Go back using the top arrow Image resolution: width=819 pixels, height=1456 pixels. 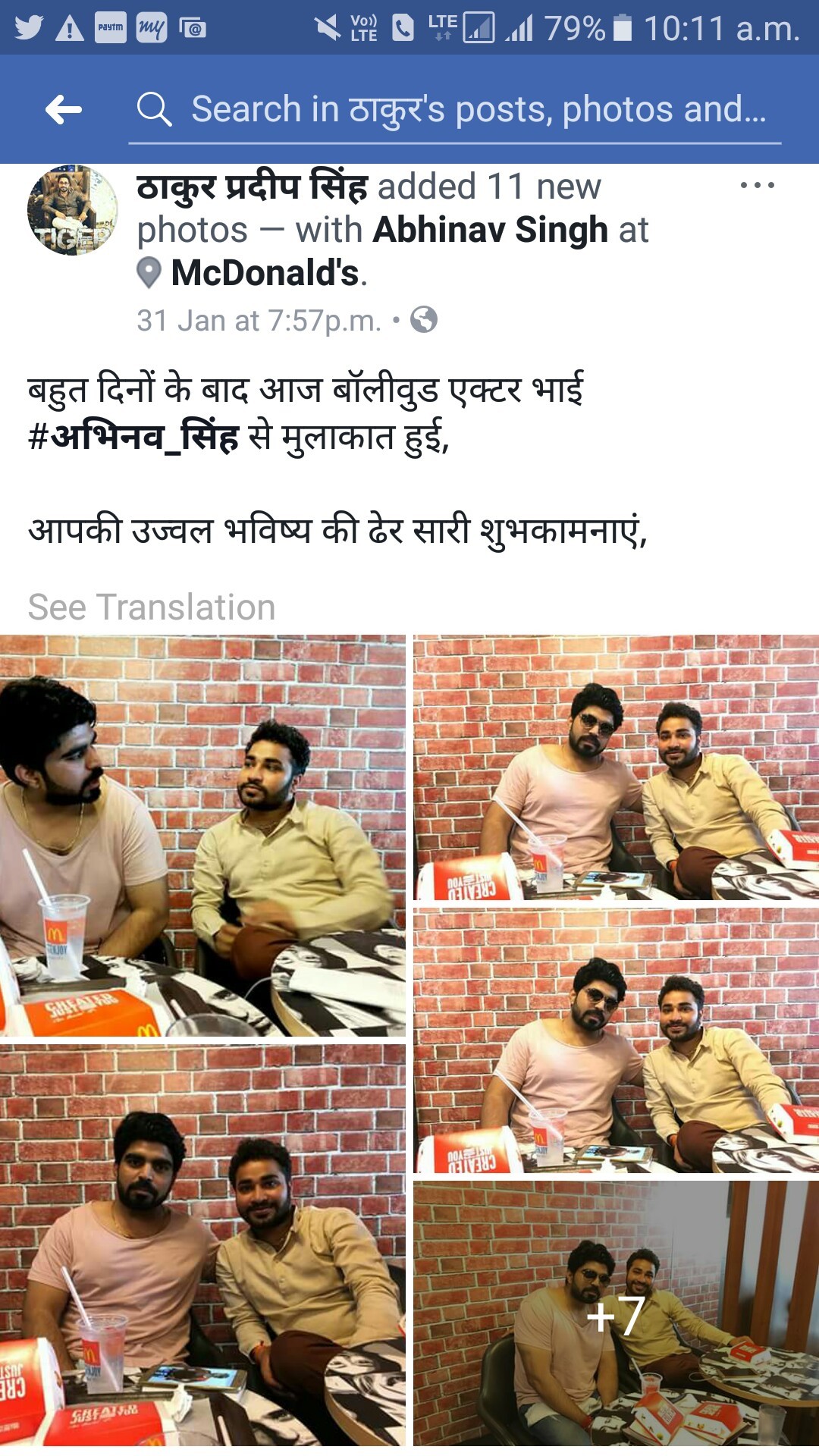coord(64,110)
